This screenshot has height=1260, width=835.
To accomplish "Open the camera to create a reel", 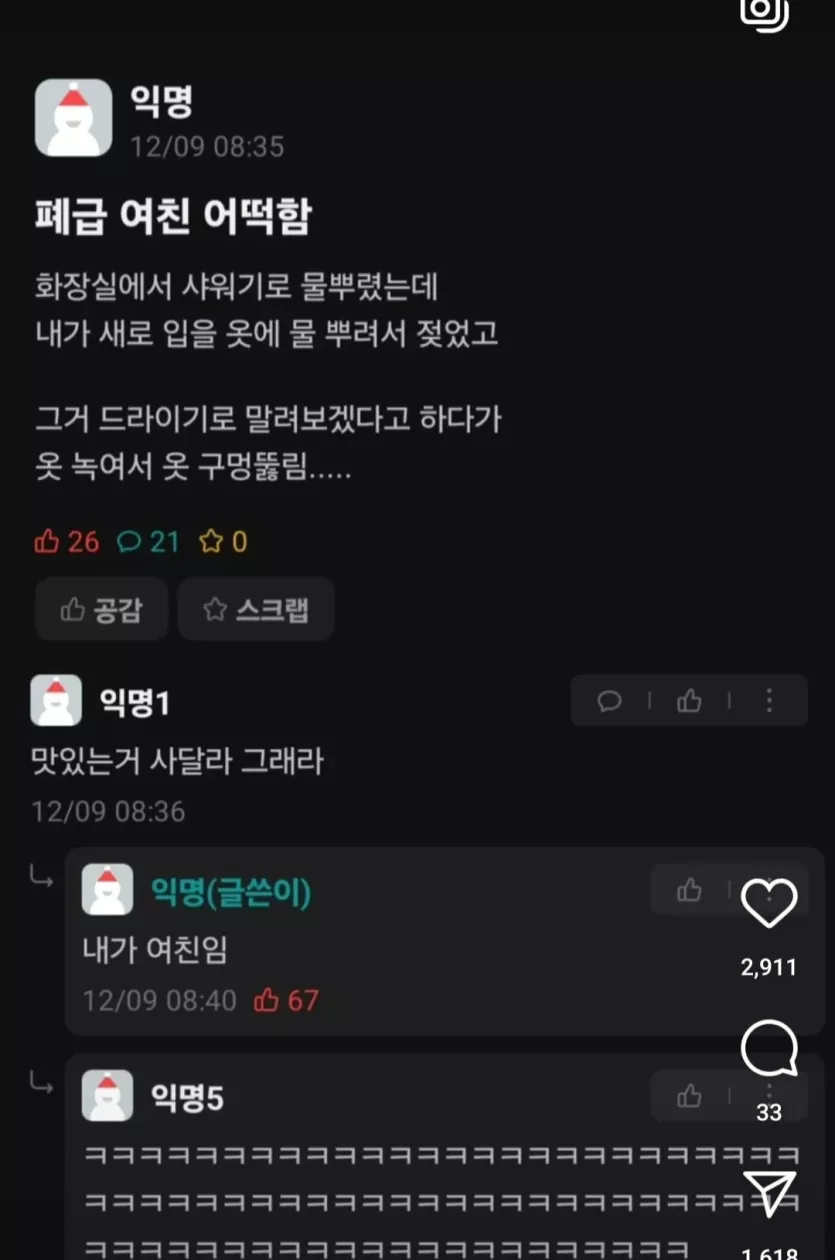I will (x=765, y=12).
